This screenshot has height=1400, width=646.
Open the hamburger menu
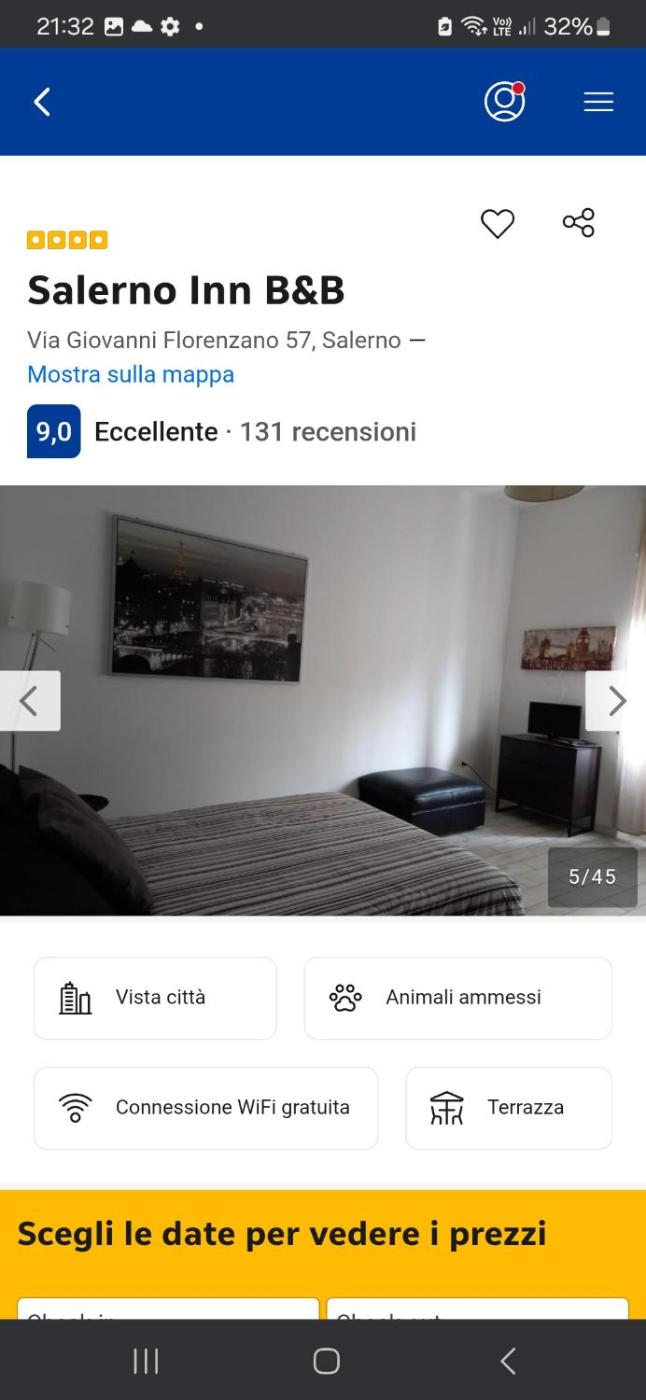tap(598, 102)
